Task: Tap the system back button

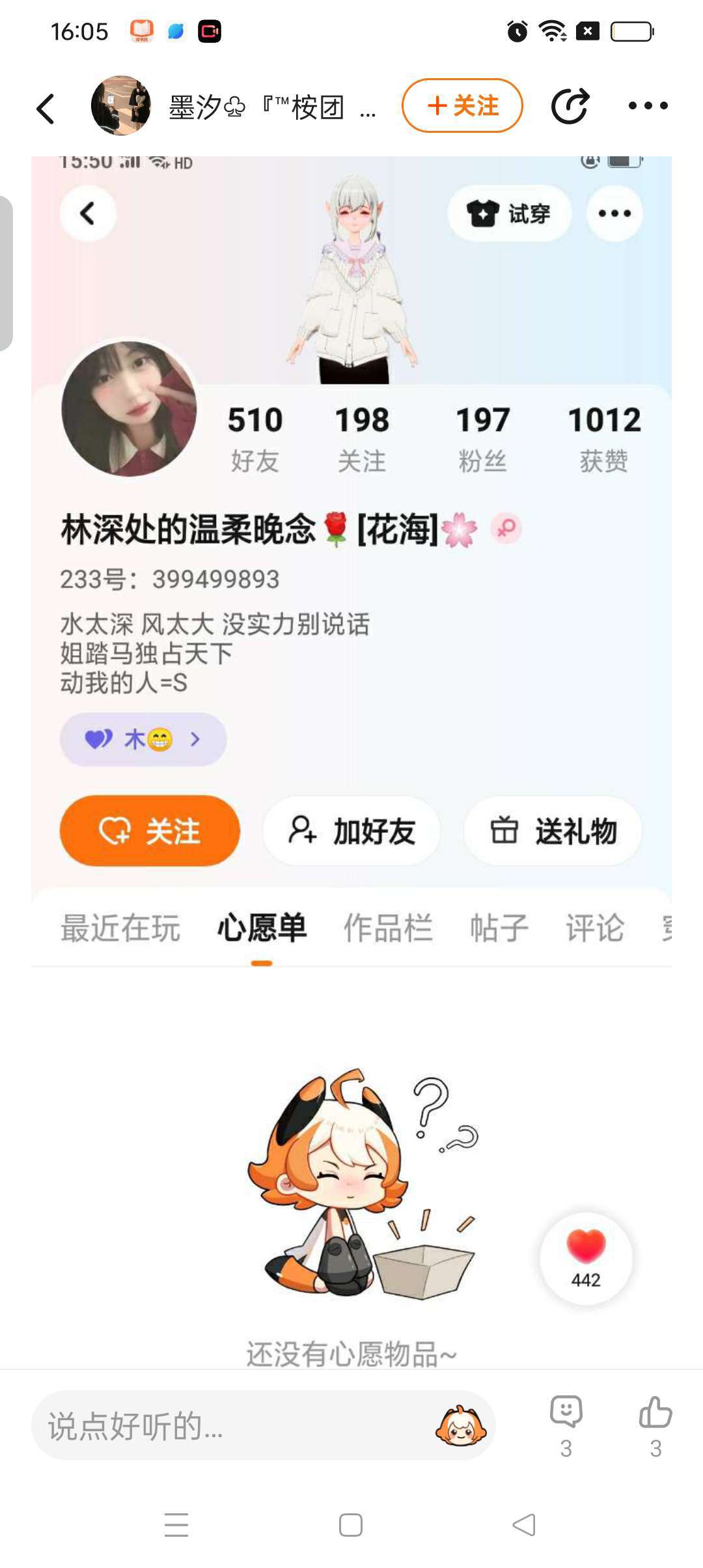Action: click(x=524, y=1525)
